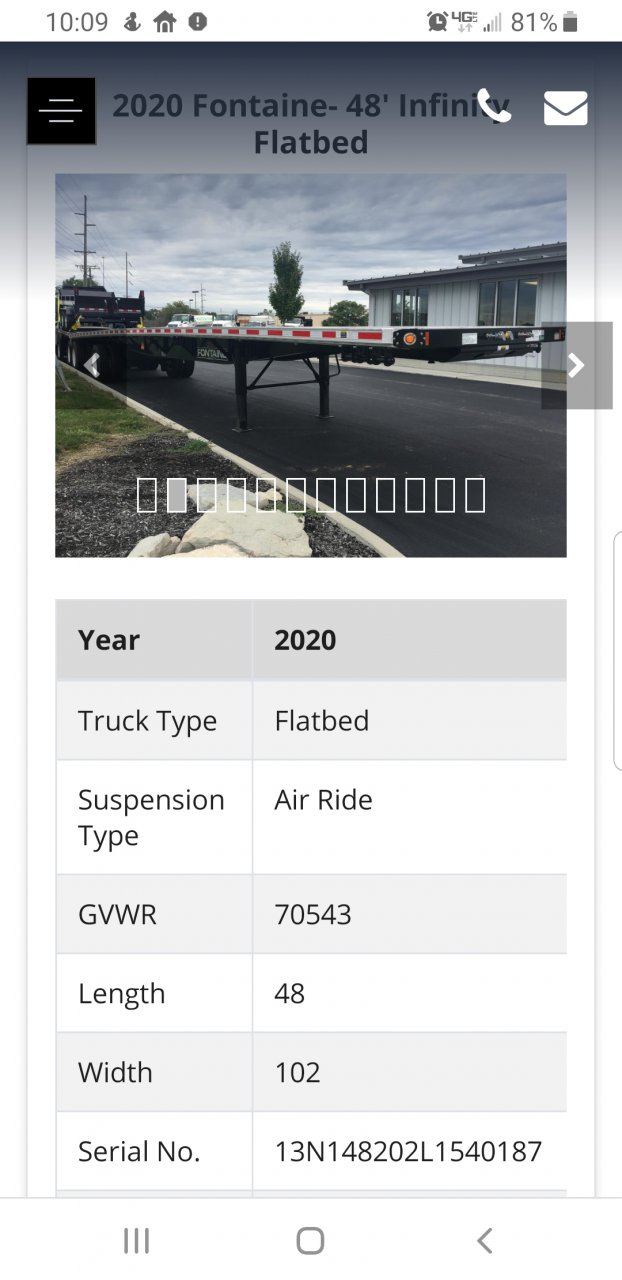
Task: Open the hamburger navigation menu
Action: point(61,111)
